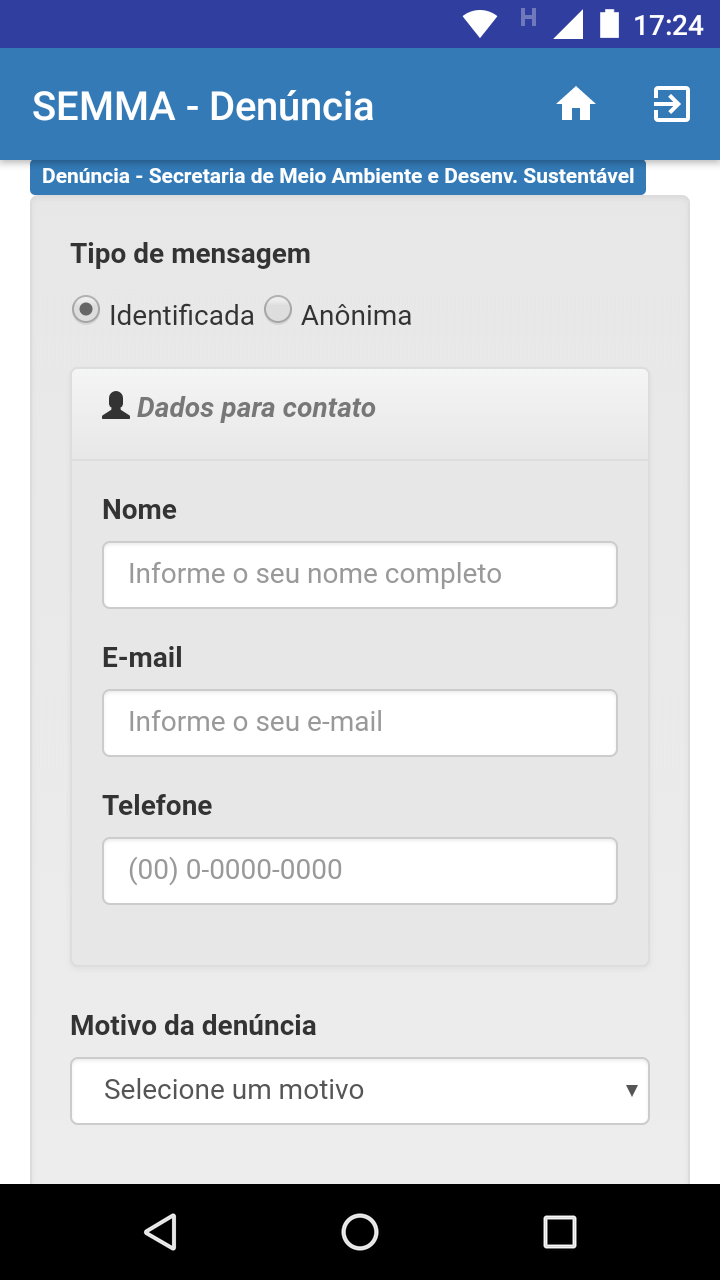This screenshot has width=720, height=1280.
Task: Tap the exit/logout icon in app bar
Action: 671,104
